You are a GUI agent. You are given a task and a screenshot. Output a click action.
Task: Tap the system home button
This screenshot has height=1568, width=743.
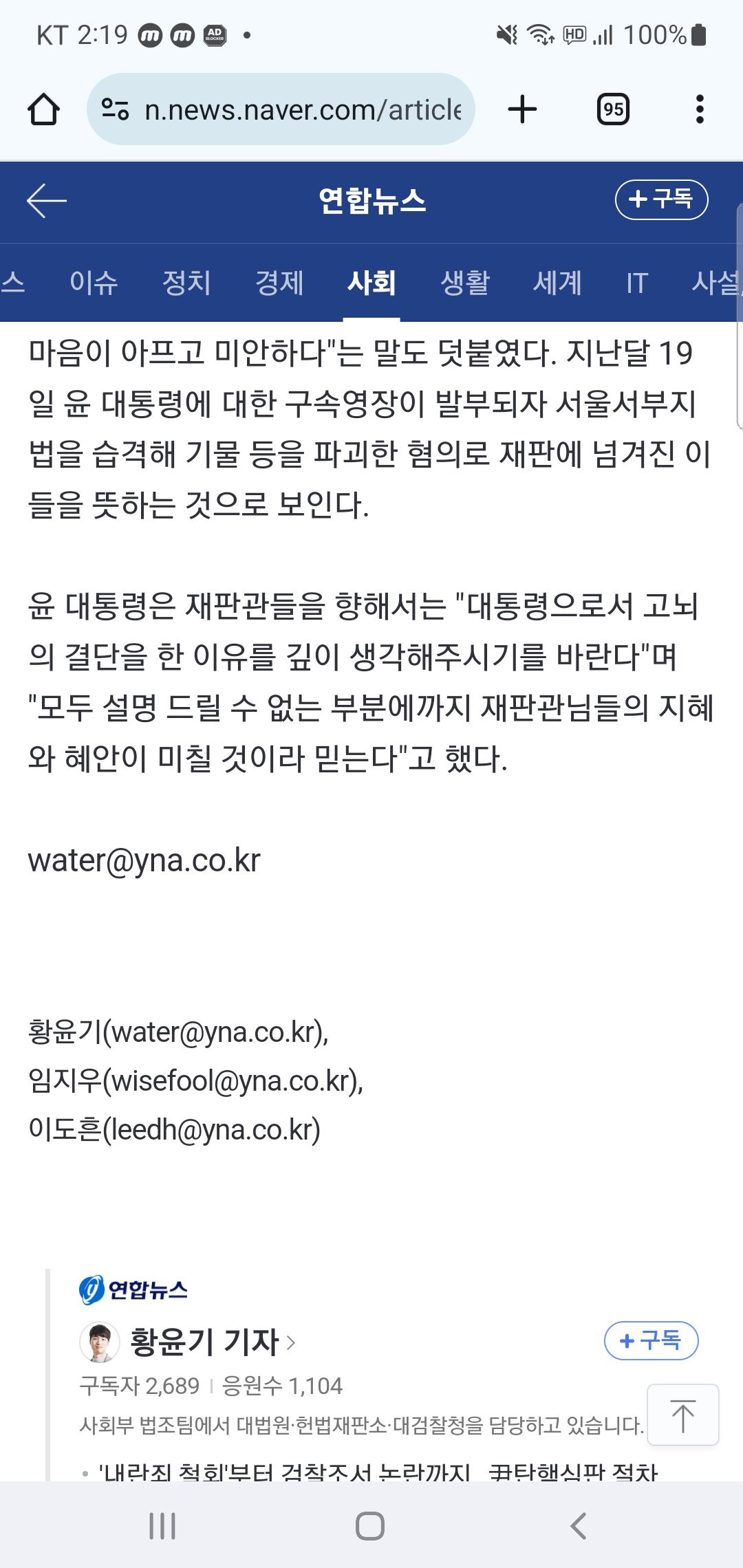370,1526
